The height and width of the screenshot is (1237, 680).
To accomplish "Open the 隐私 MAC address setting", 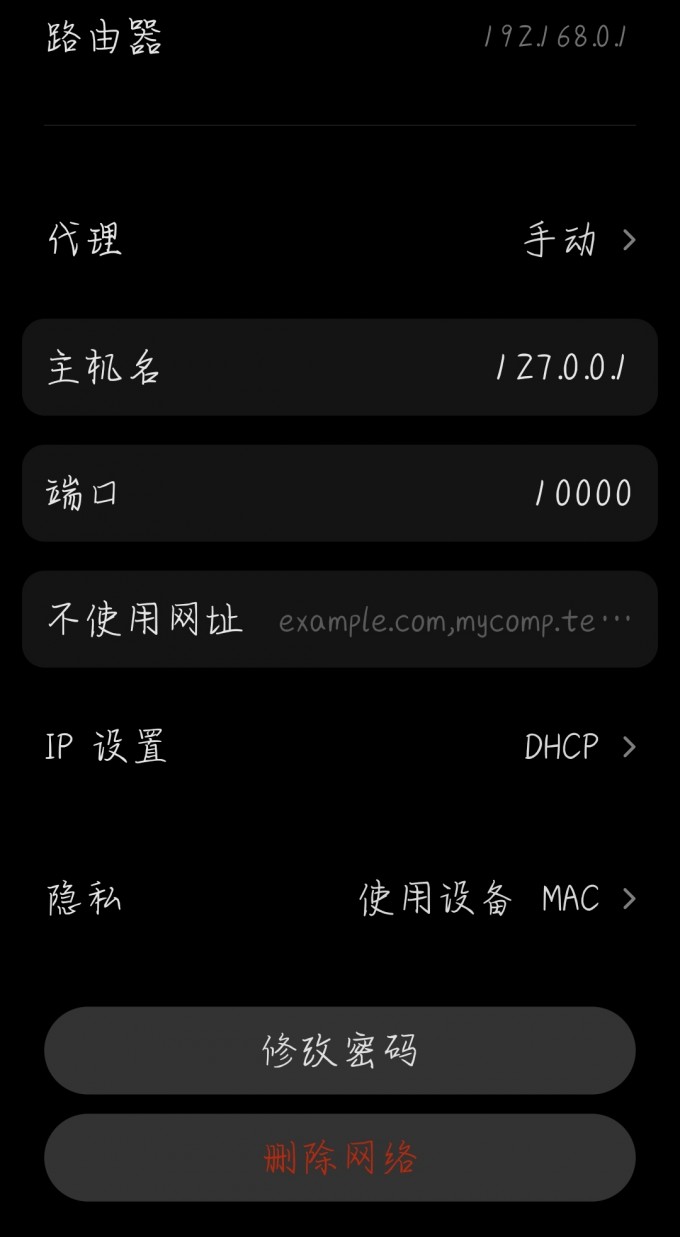I will [x=340, y=898].
